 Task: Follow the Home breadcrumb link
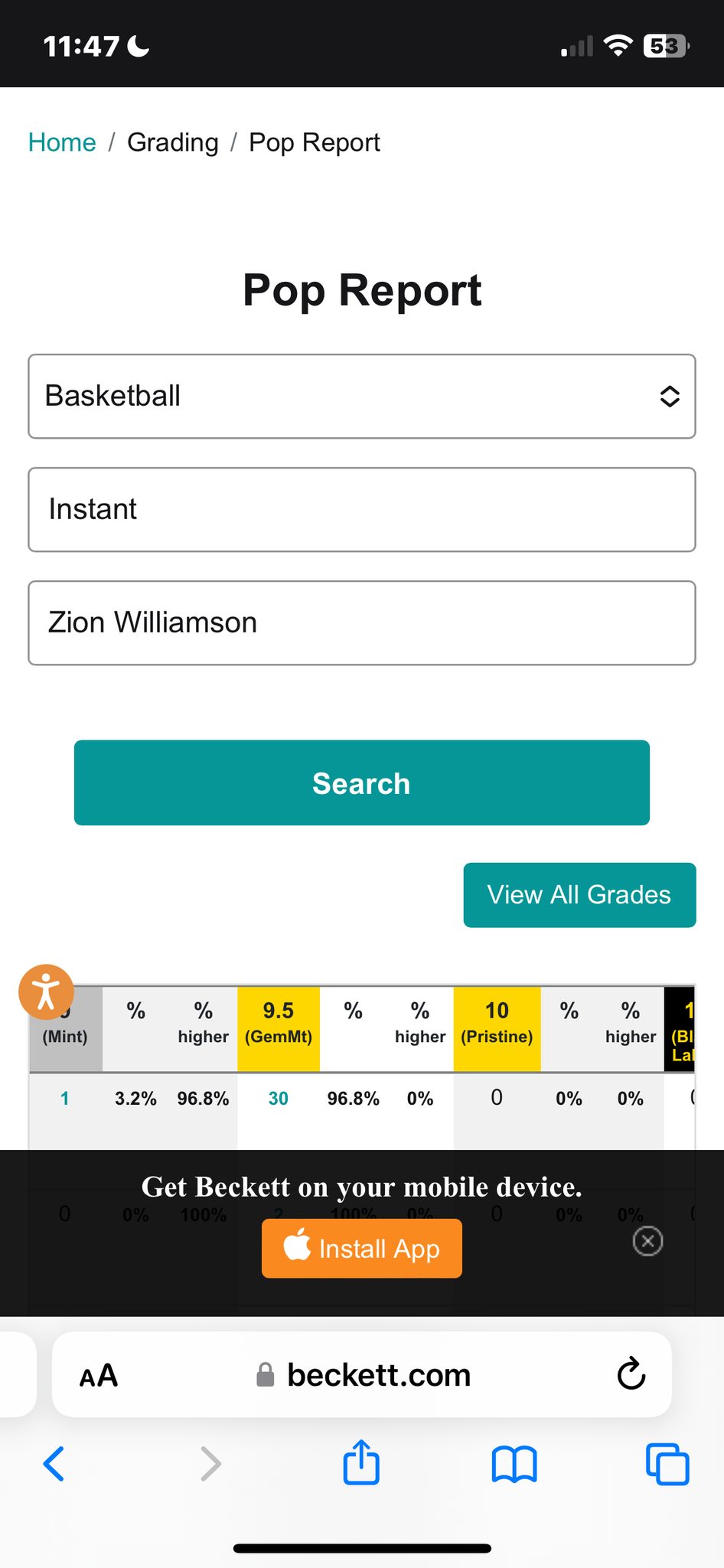click(x=62, y=142)
